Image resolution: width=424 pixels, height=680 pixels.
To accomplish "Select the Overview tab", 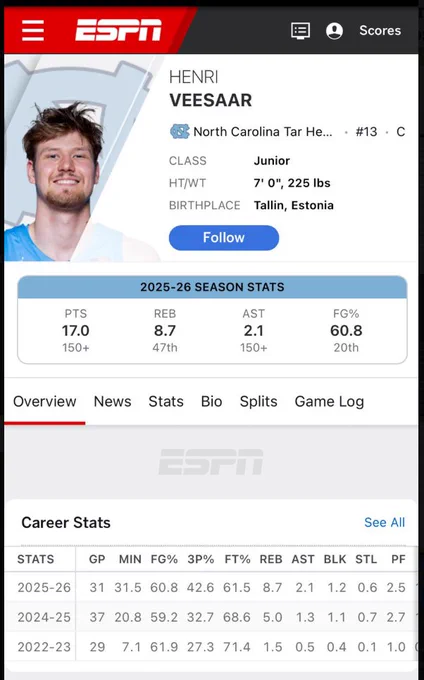I will coord(45,402).
